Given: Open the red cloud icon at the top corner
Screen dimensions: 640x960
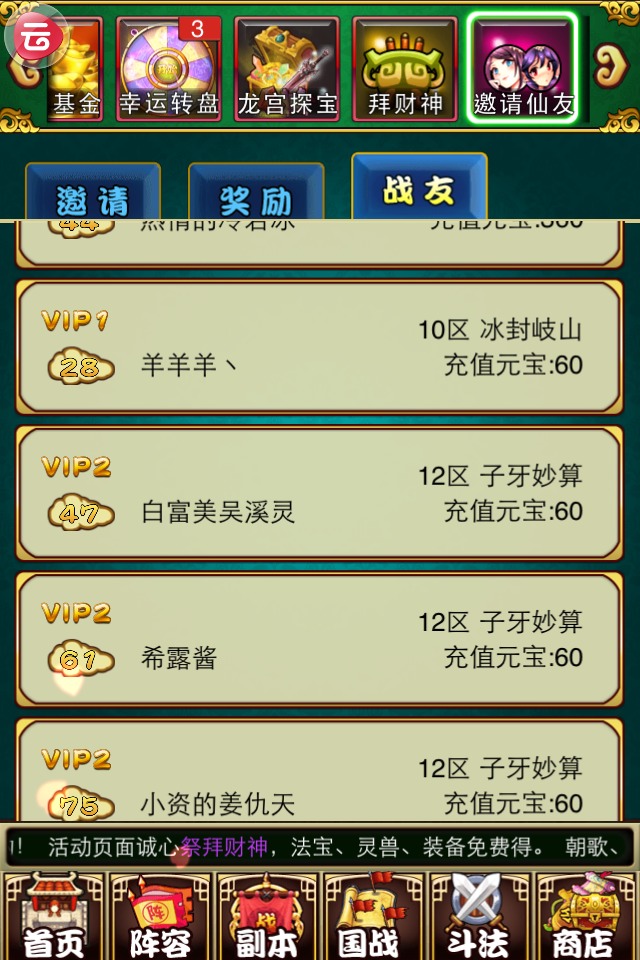Looking at the screenshot, I should coord(34,36).
